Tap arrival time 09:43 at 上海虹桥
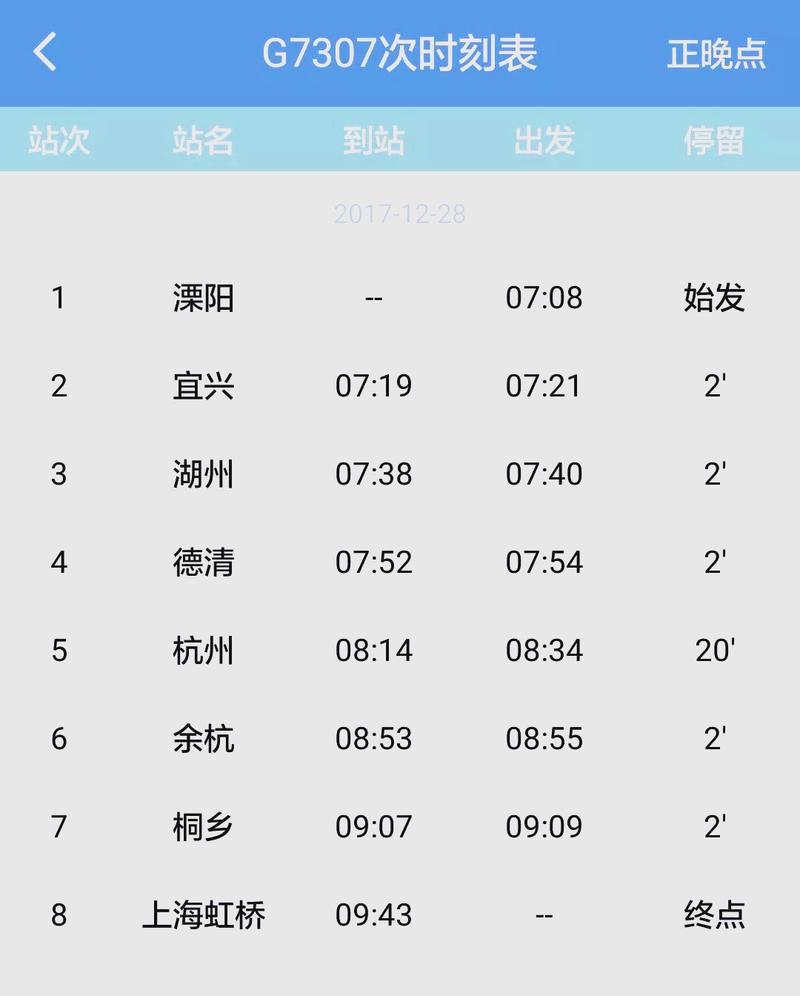Screen dimensions: 800x996 [375, 914]
